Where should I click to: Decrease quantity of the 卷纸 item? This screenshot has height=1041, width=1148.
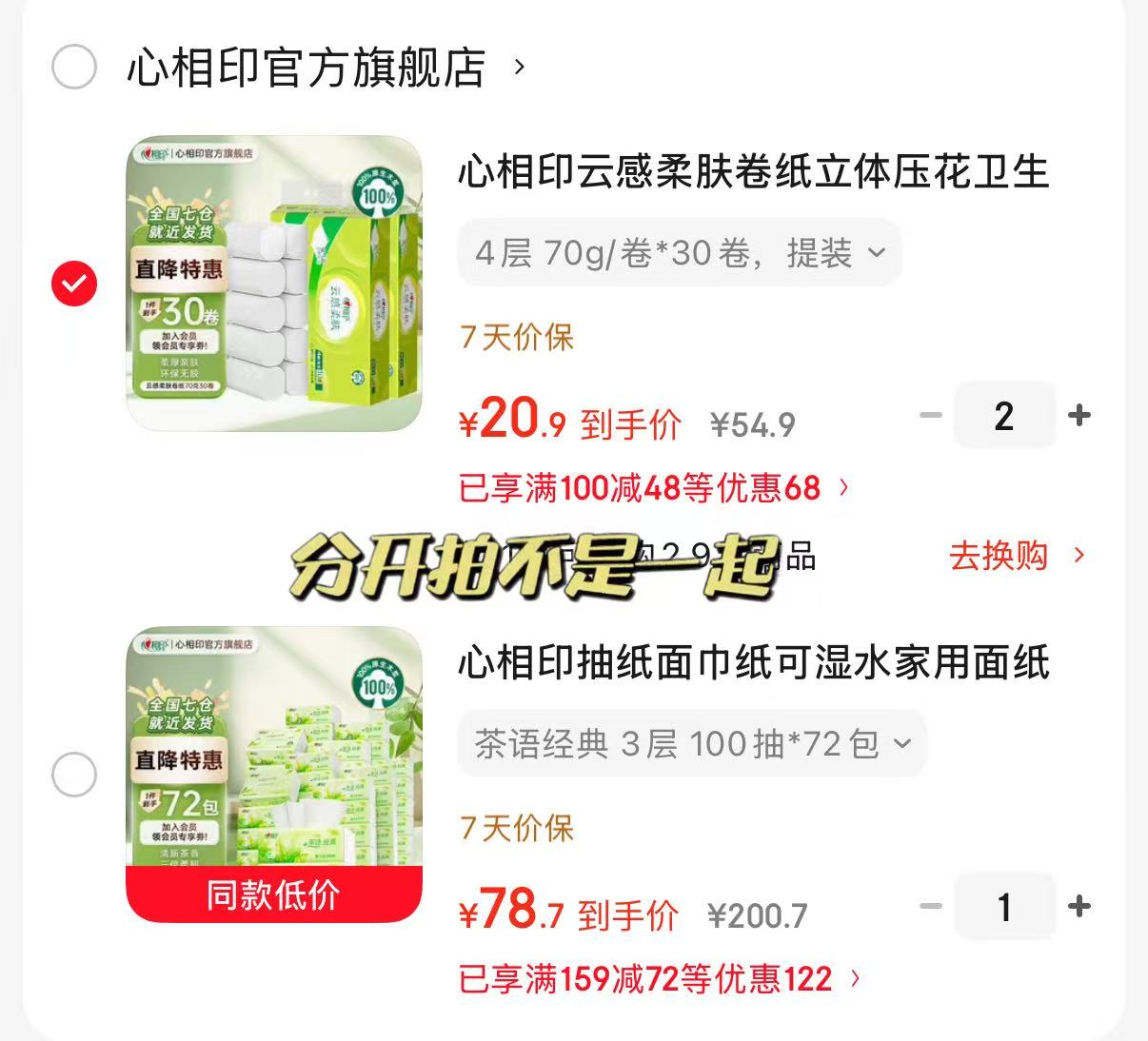(x=930, y=416)
